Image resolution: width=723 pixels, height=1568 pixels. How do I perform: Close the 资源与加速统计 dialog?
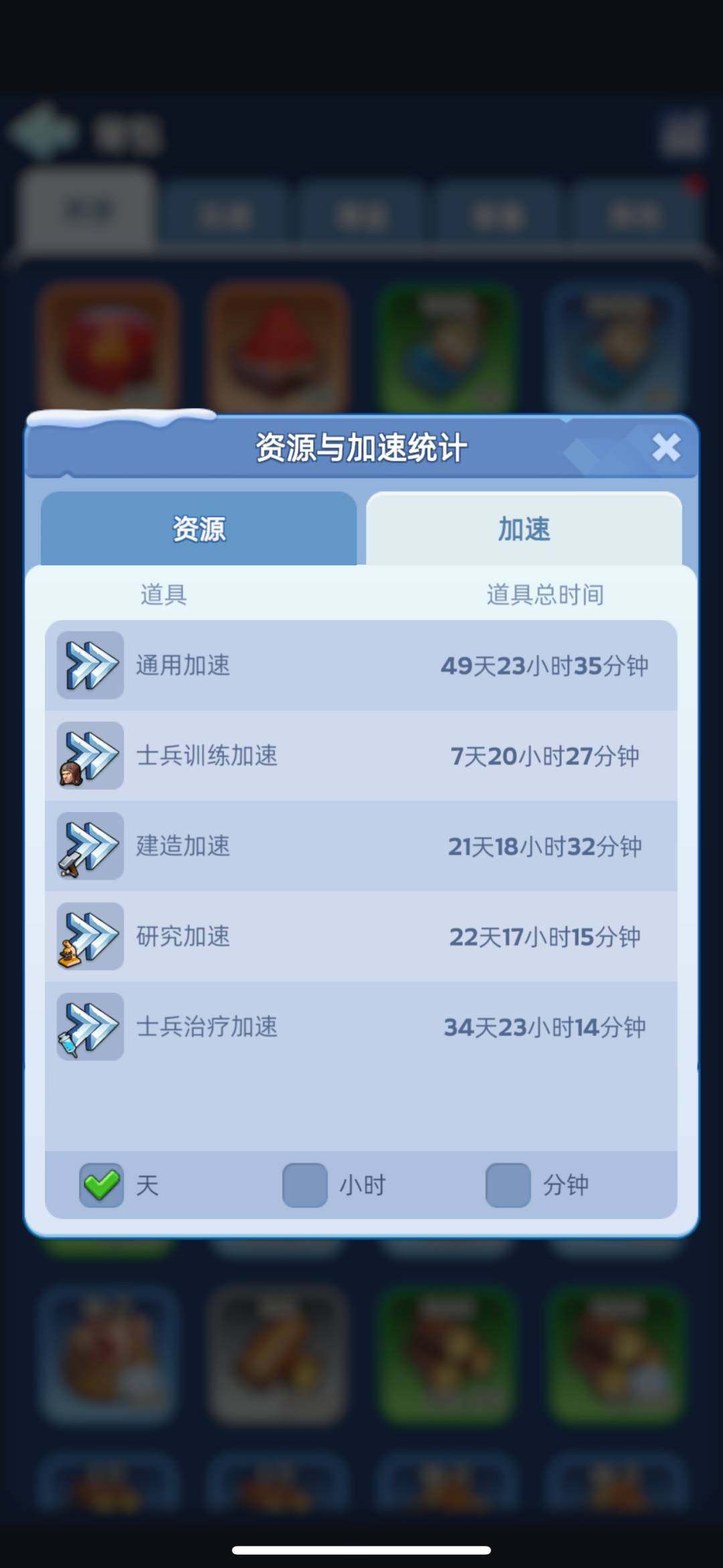(667, 449)
